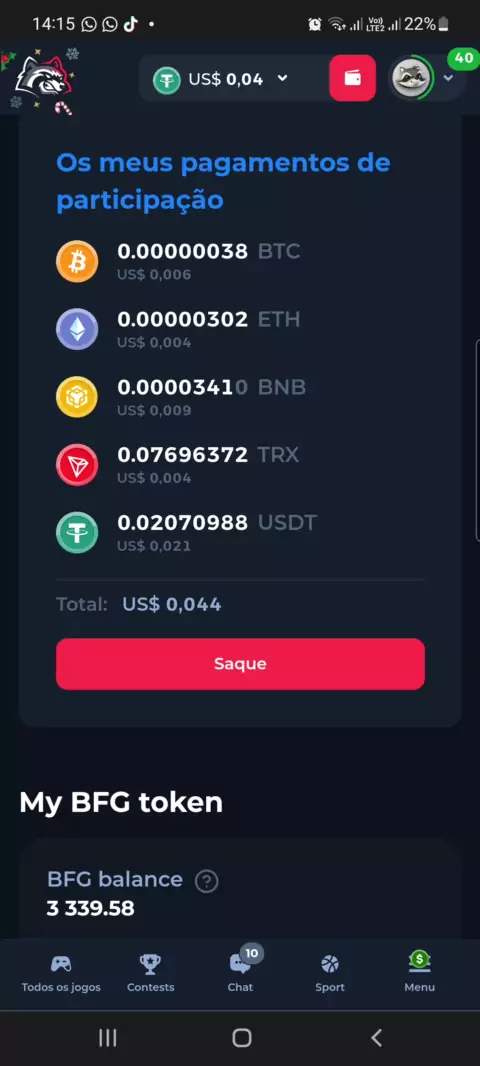Viewport: 480px width, 1066px height.
Task: Open the raccoon profile avatar menu
Action: pyautogui.click(x=412, y=78)
